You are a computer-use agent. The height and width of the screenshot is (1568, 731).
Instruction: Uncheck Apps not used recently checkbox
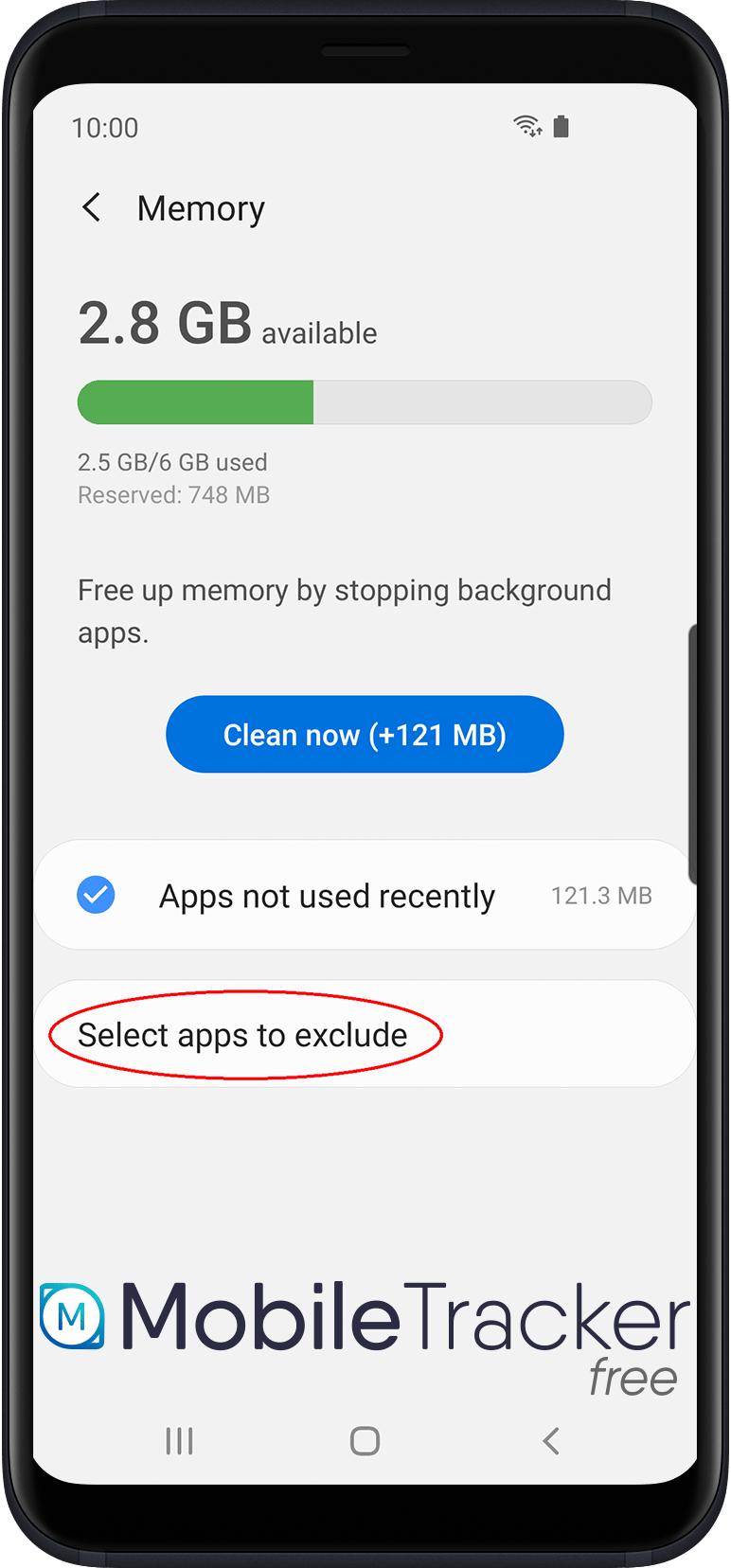click(x=96, y=895)
